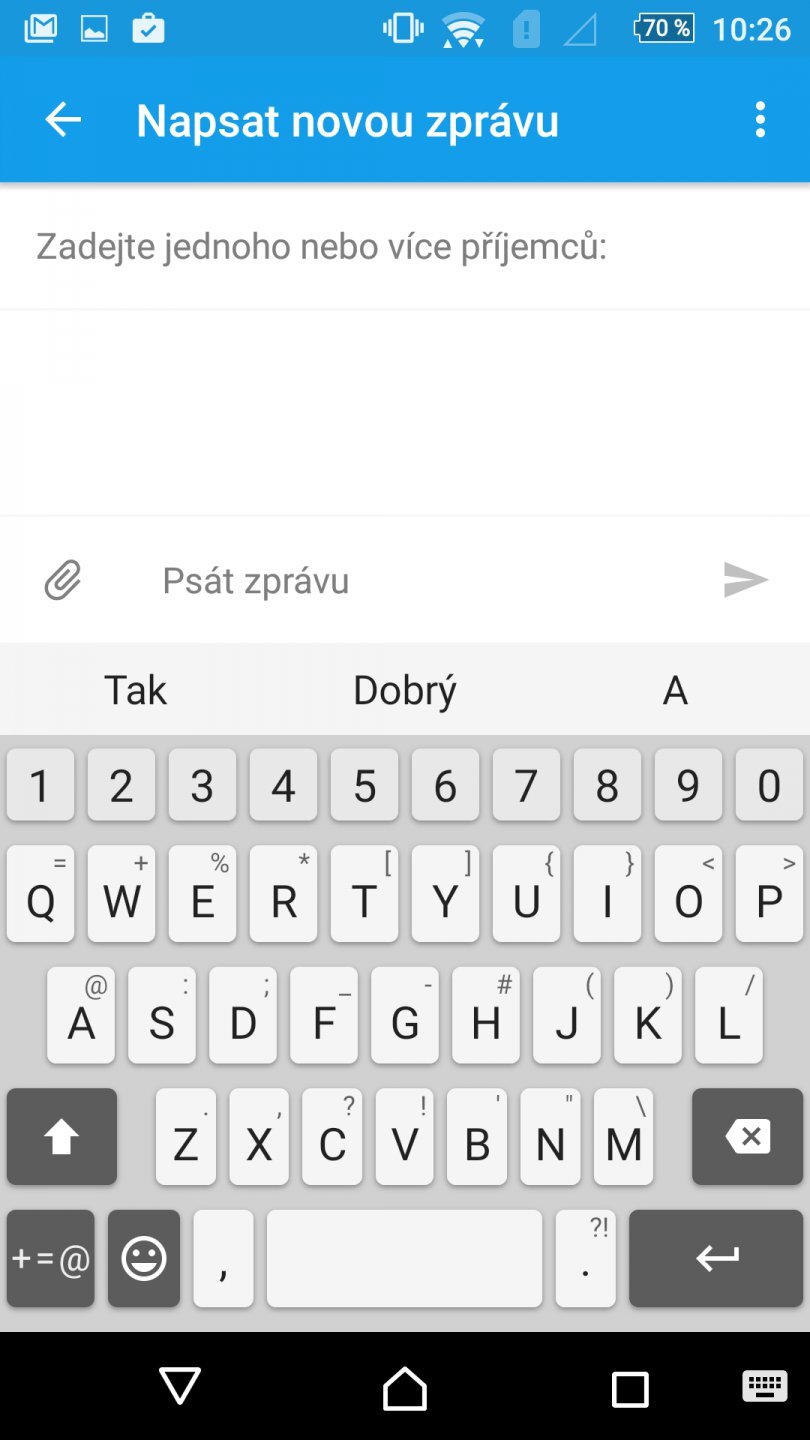This screenshot has width=810, height=1440.
Task: Send the message with the send arrow
Action: coord(746,580)
